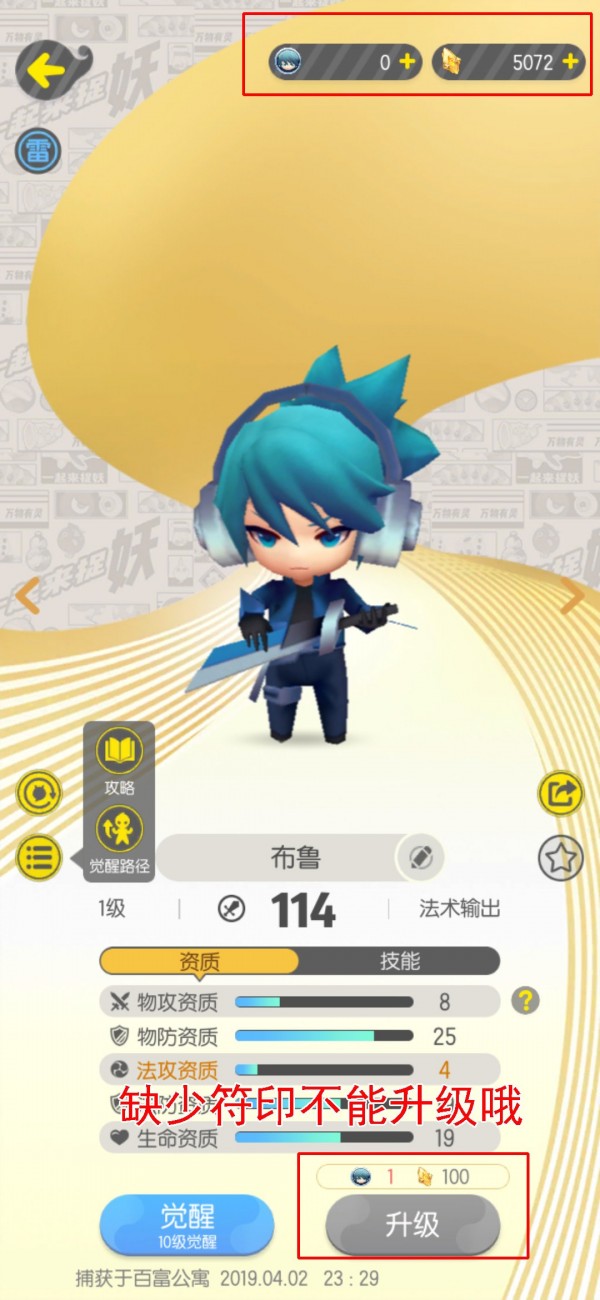View previous creature with left arrow
Image resolution: width=600 pixels, height=1300 pixels.
pos(27,596)
